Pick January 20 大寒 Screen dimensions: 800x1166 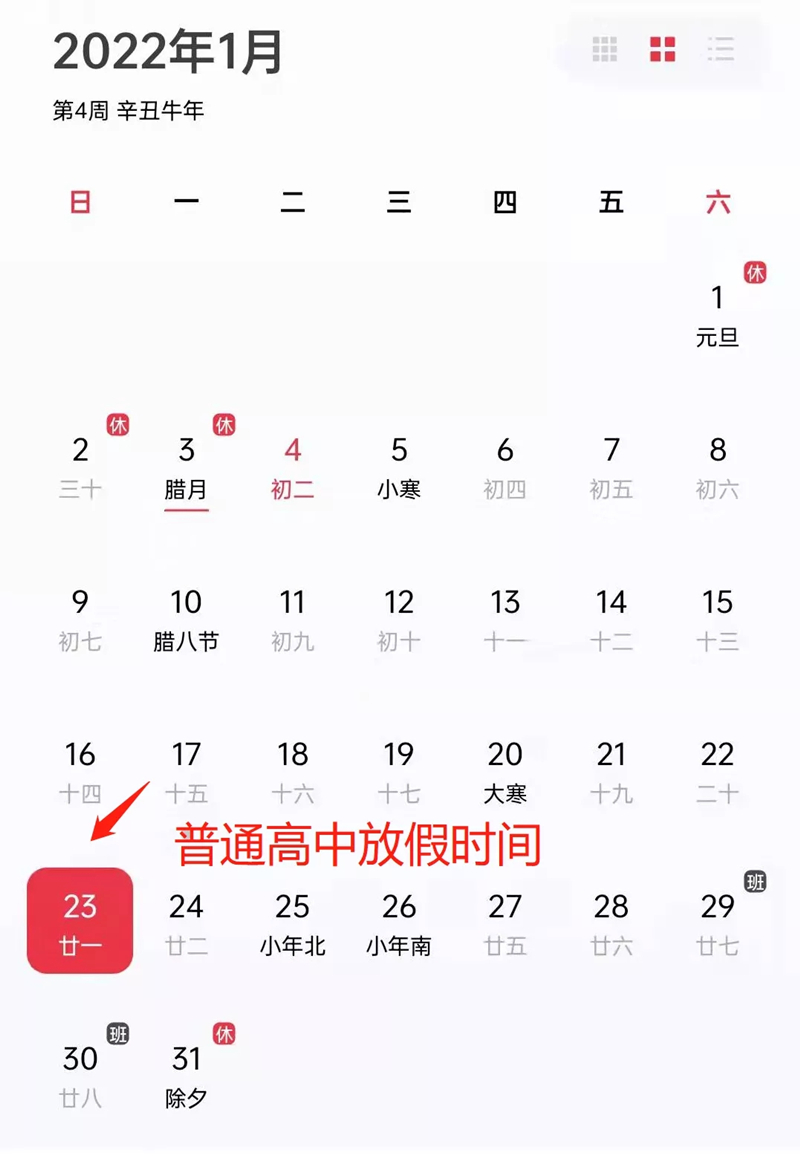click(x=505, y=772)
